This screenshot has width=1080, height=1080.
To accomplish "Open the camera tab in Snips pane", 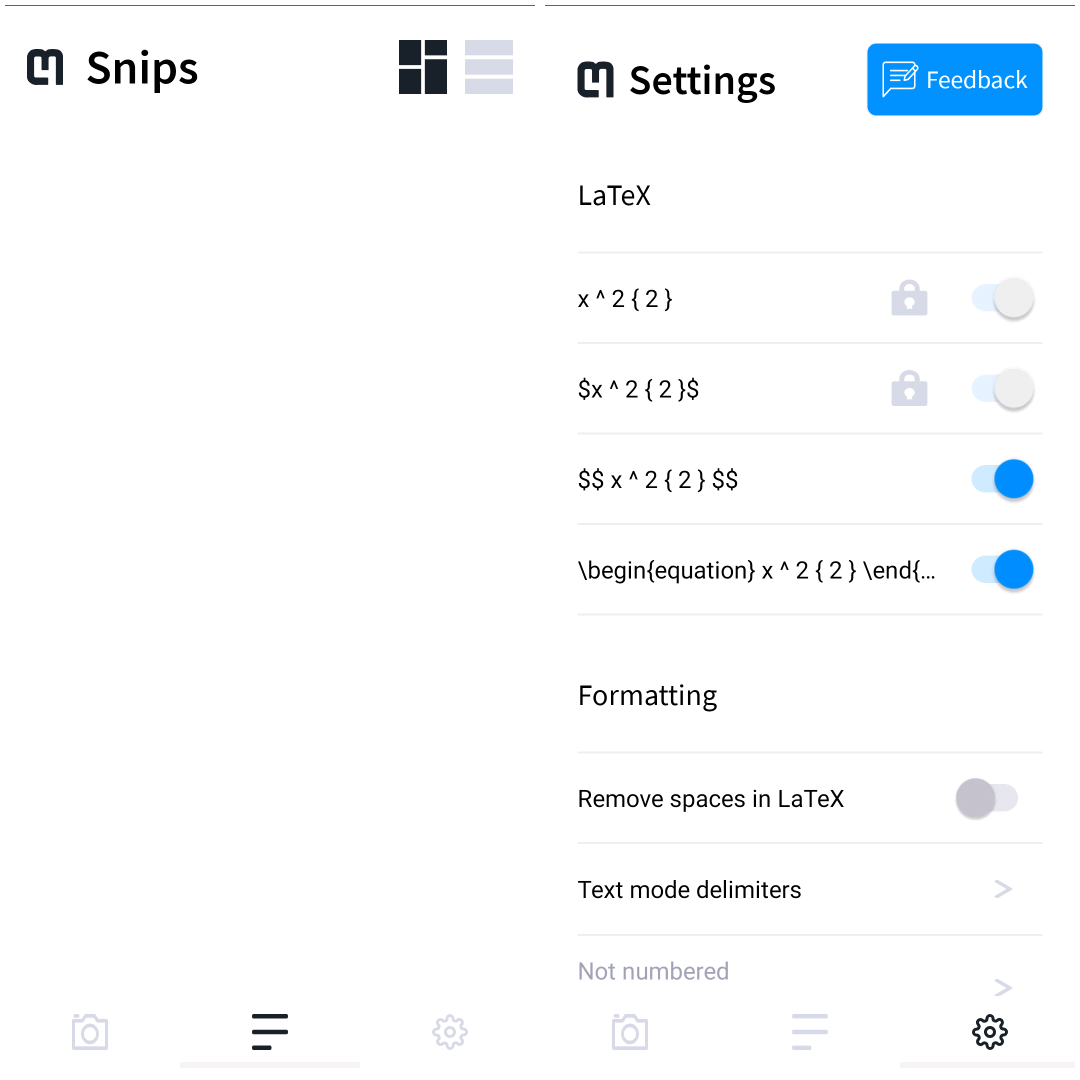I will coord(90,1031).
